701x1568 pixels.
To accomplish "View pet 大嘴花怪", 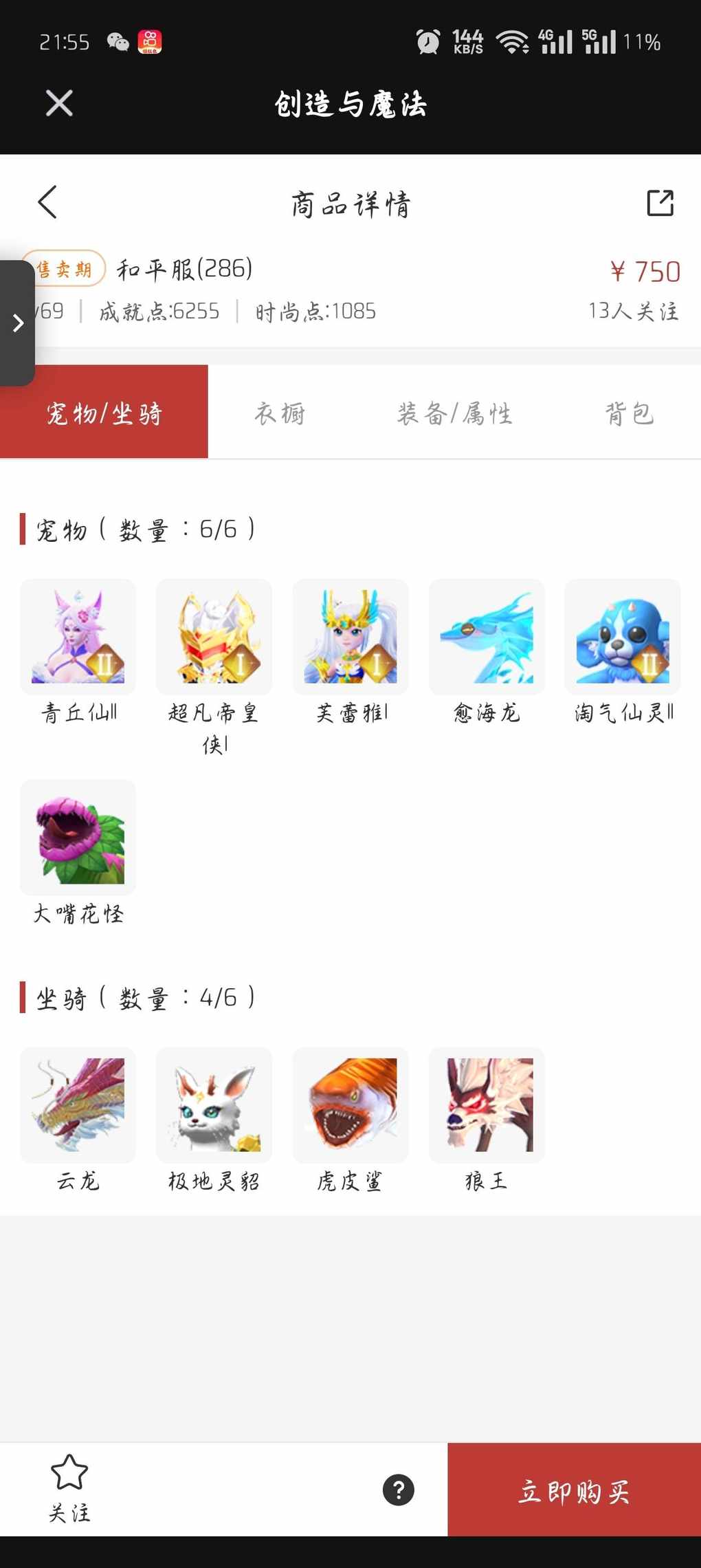I will coord(78,838).
